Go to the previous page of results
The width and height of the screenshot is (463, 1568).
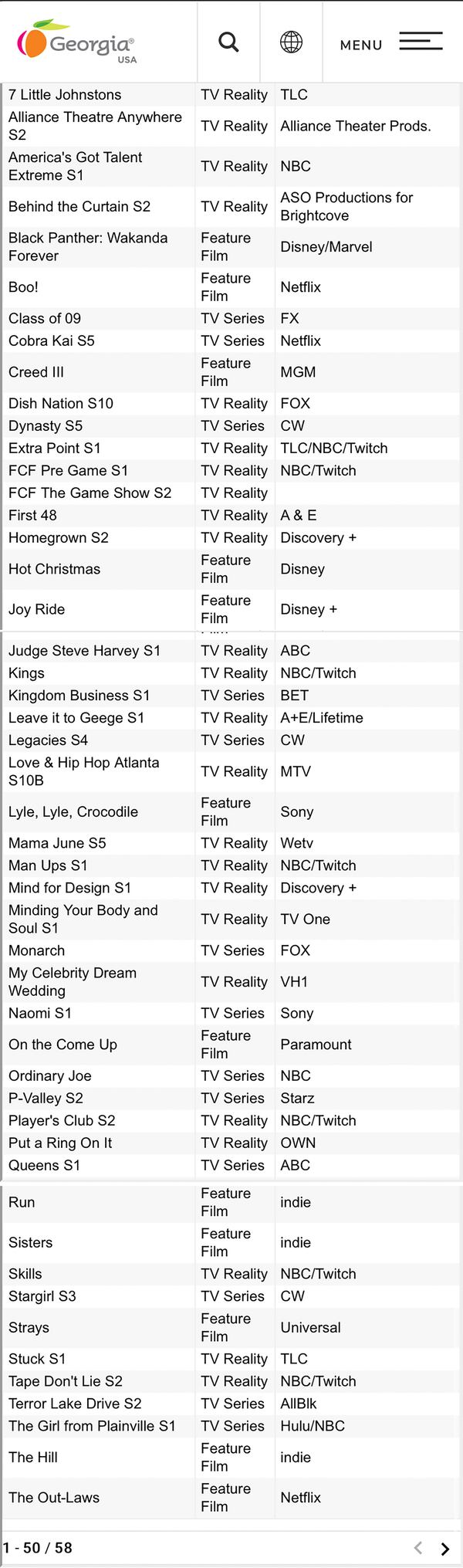click(418, 1548)
